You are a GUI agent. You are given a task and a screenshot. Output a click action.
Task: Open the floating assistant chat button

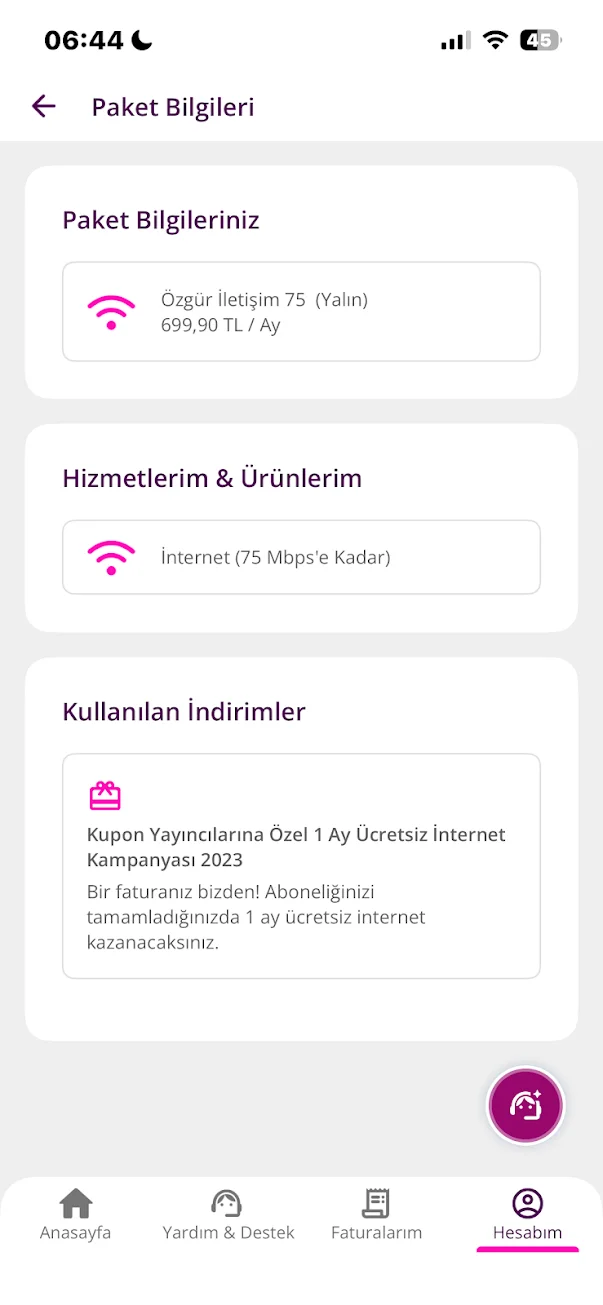526,1105
